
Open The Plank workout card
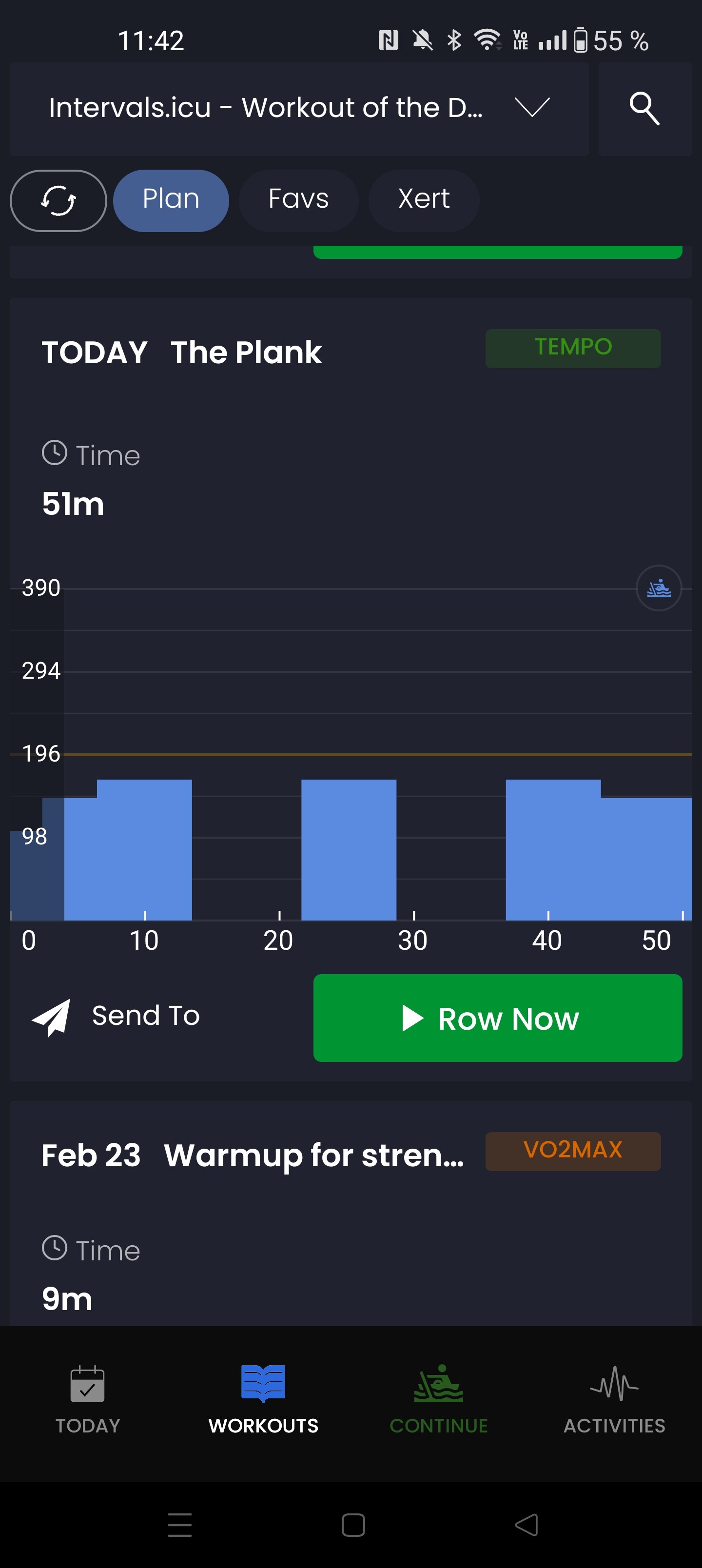pos(351,689)
